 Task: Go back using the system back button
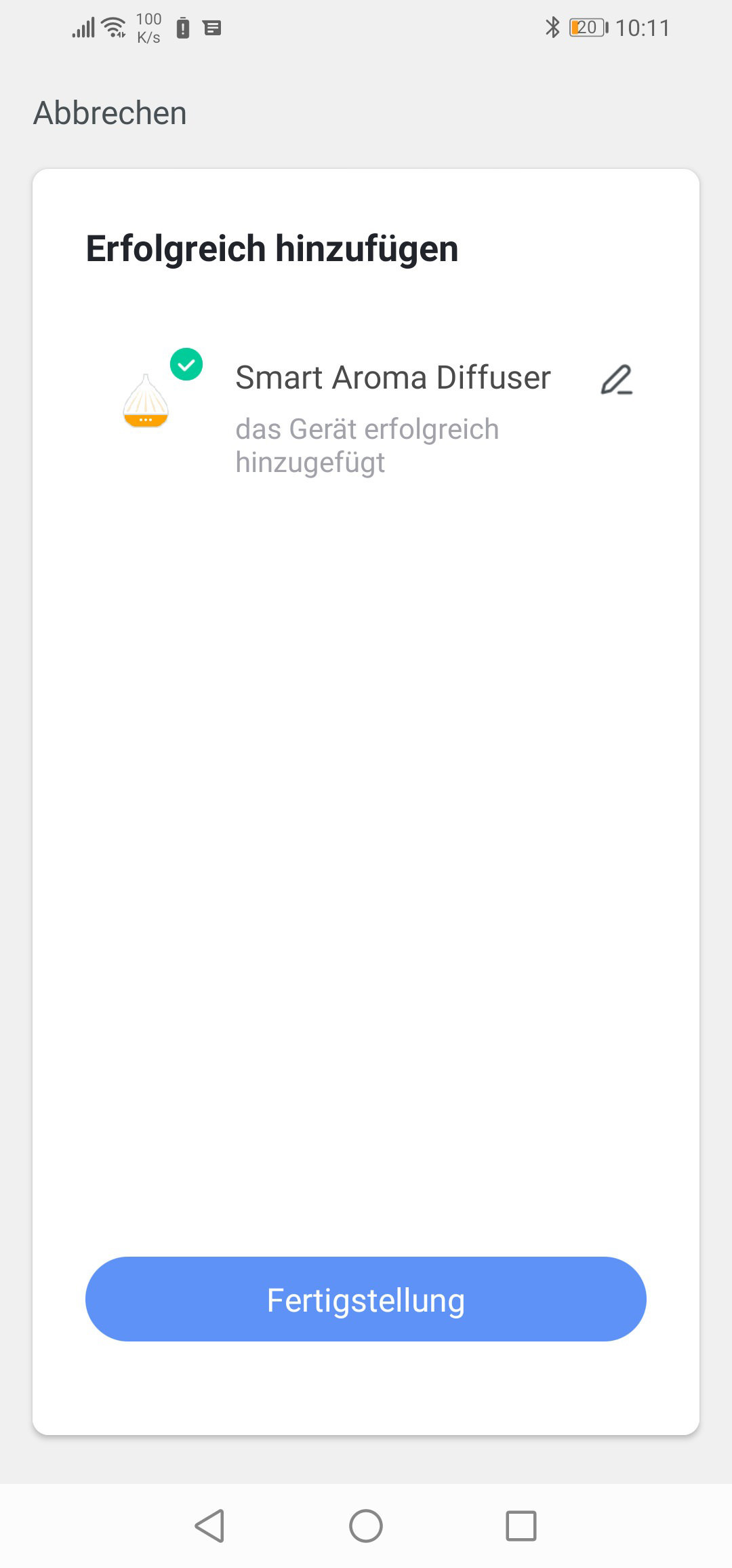(x=209, y=1526)
